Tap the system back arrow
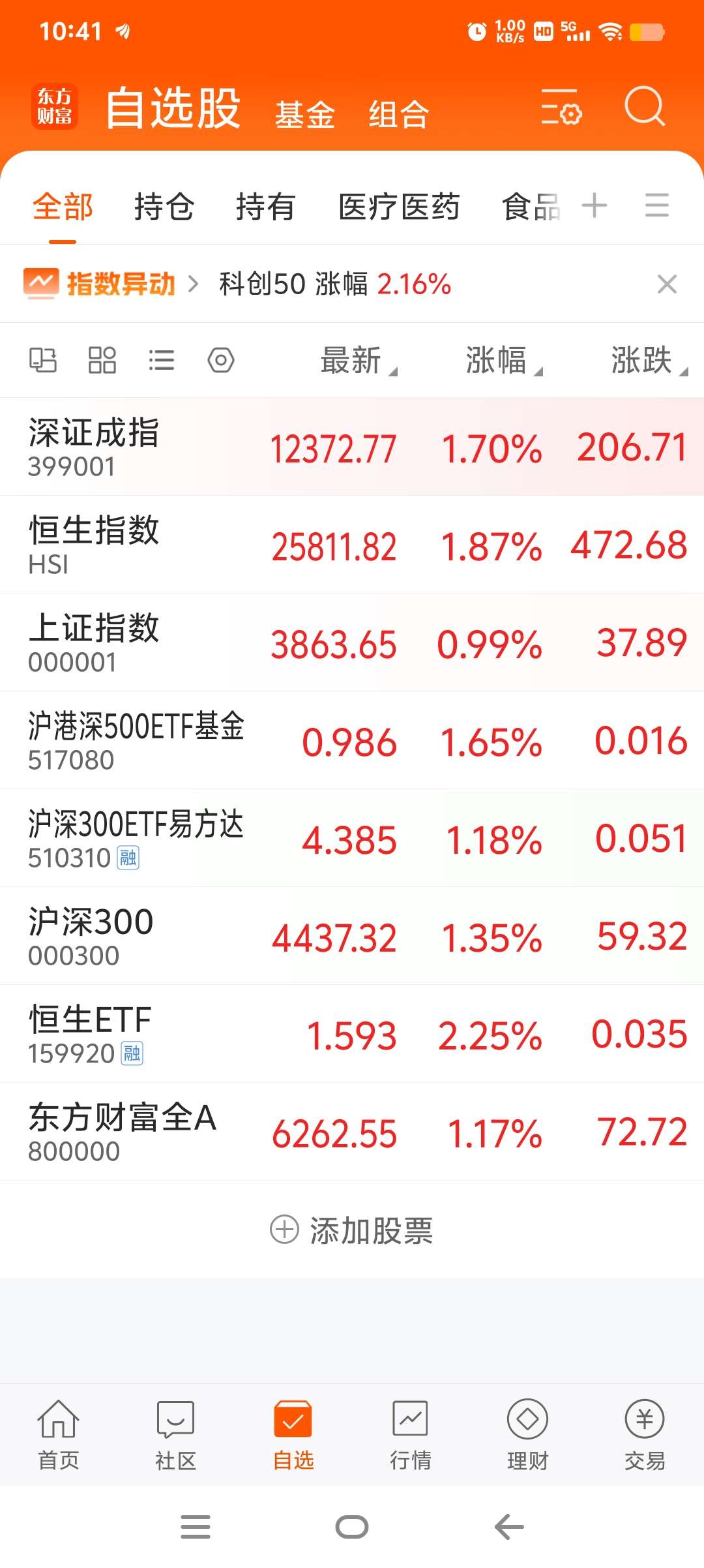The width and height of the screenshot is (704, 1568). pyautogui.click(x=509, y=1527)
